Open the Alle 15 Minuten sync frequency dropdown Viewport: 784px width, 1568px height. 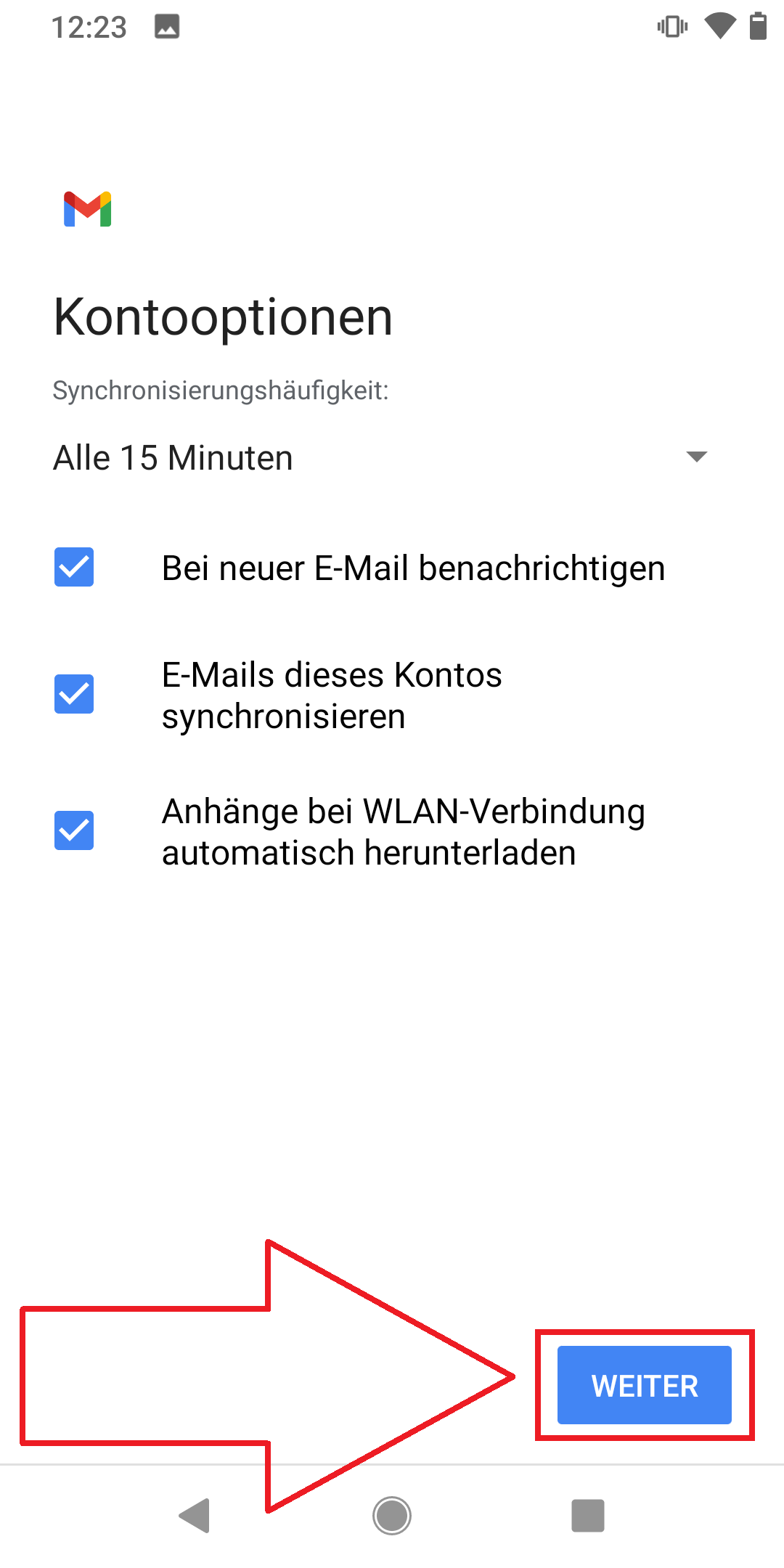[x=380, y=457]
